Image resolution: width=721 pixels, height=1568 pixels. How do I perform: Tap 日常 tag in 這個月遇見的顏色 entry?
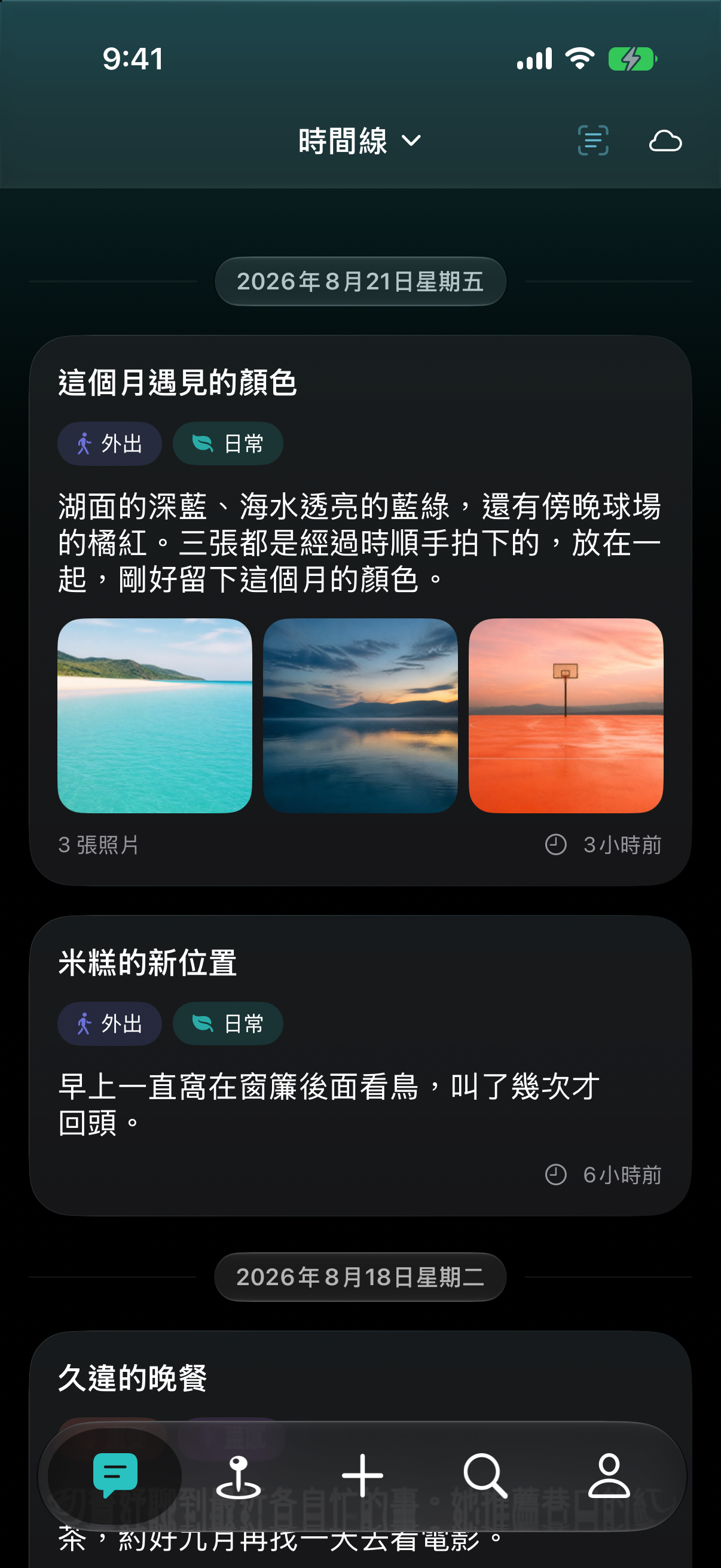228,444
